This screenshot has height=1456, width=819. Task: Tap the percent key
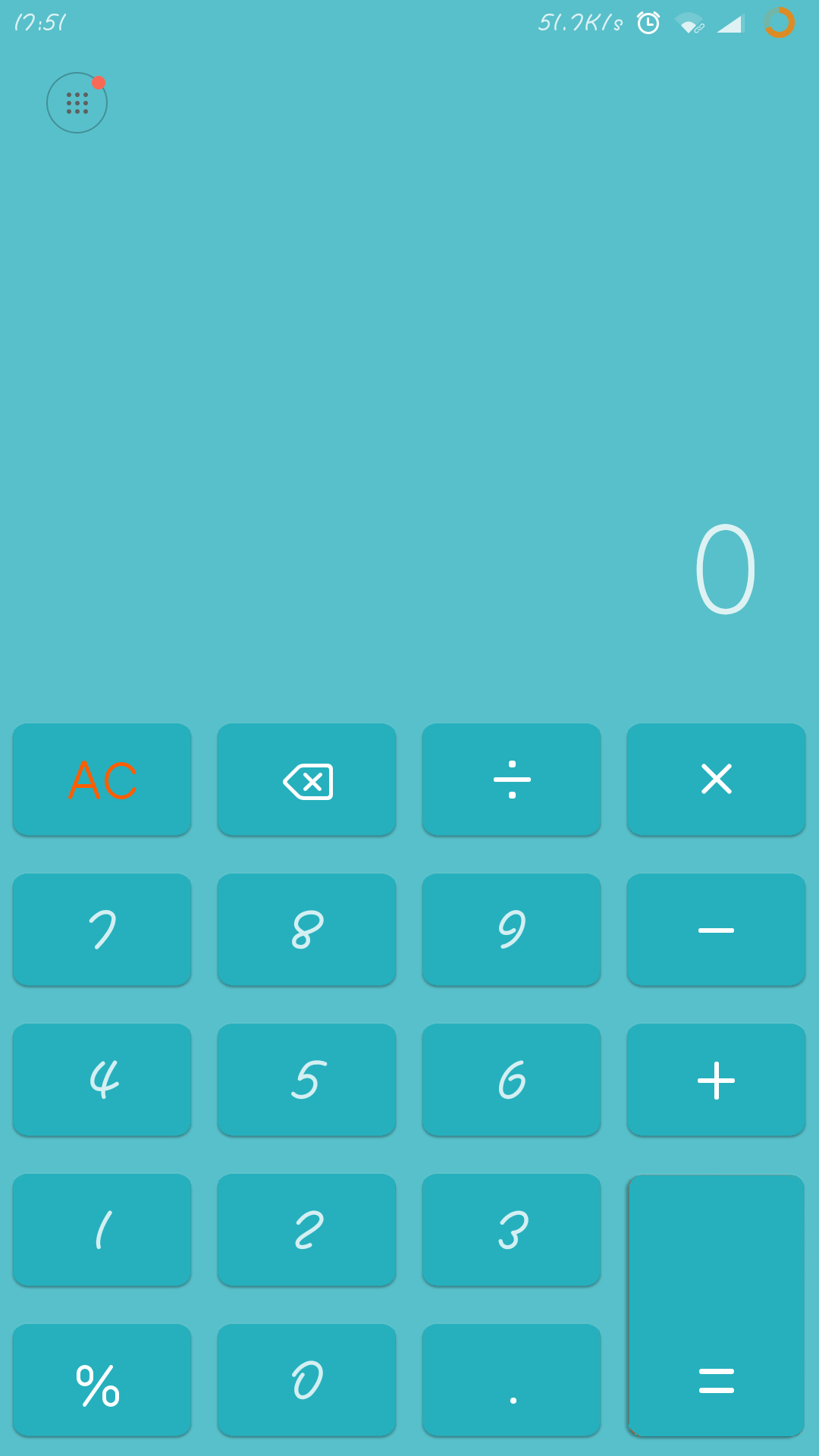[102, 1380]
